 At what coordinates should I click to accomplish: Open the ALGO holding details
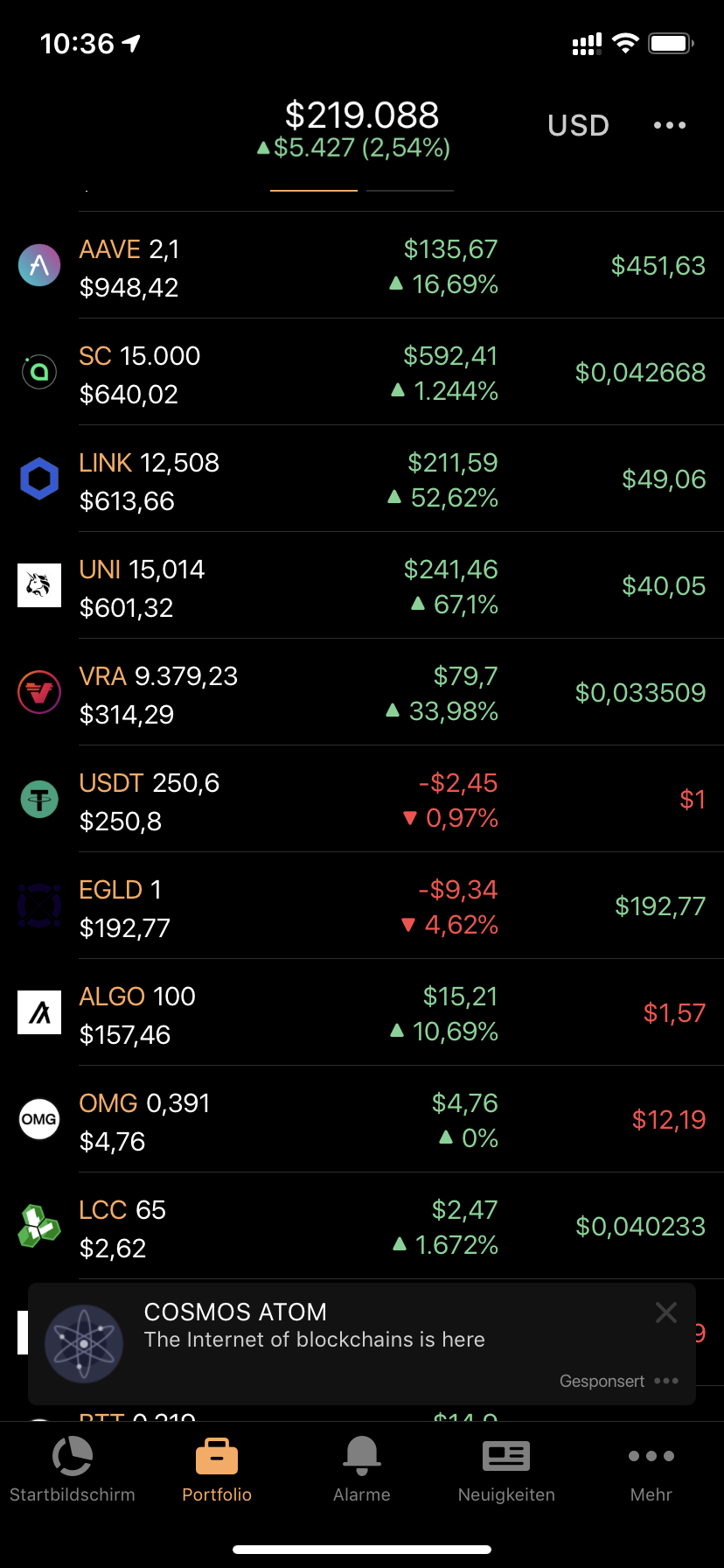[x=362, y=1013]
